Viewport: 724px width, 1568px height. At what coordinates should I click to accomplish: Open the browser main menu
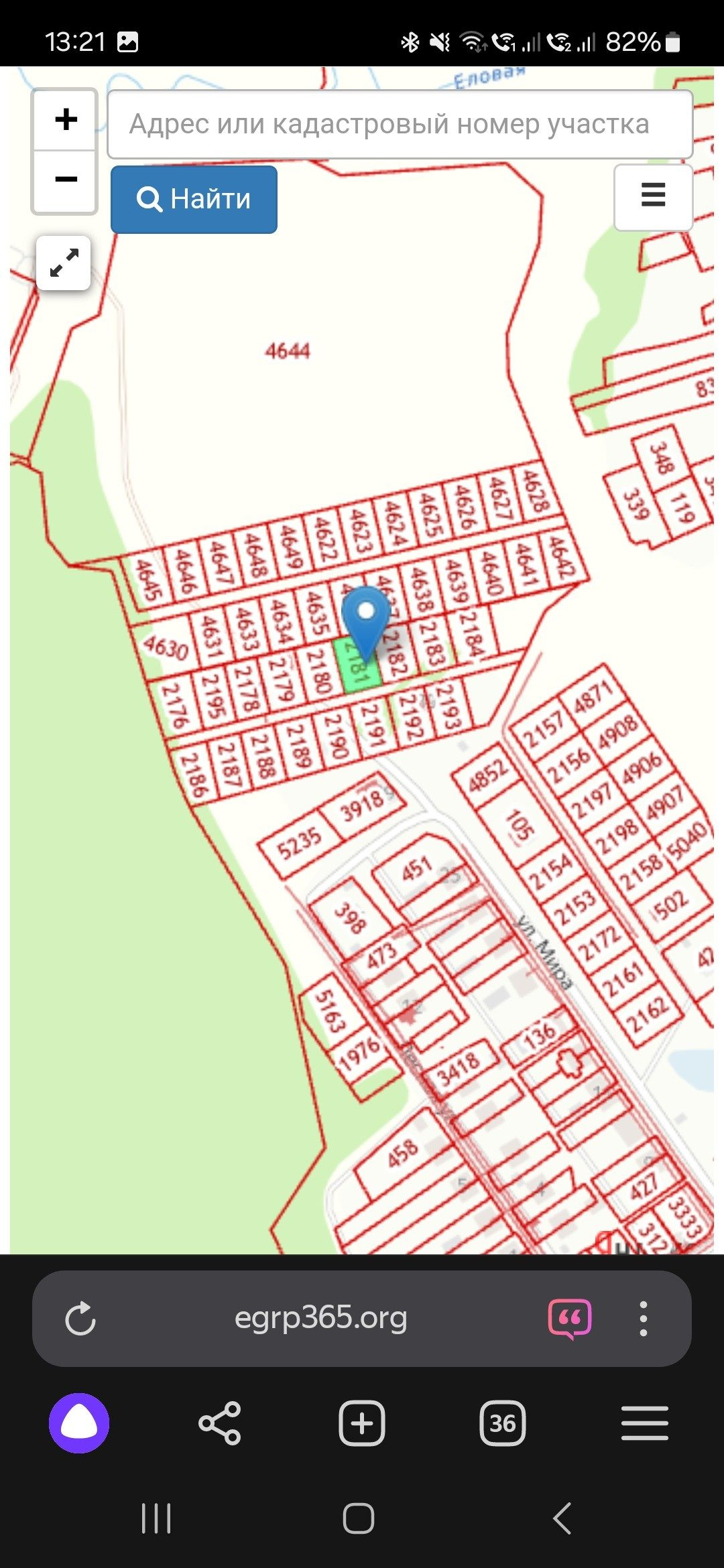click(x=645, y=1423)
